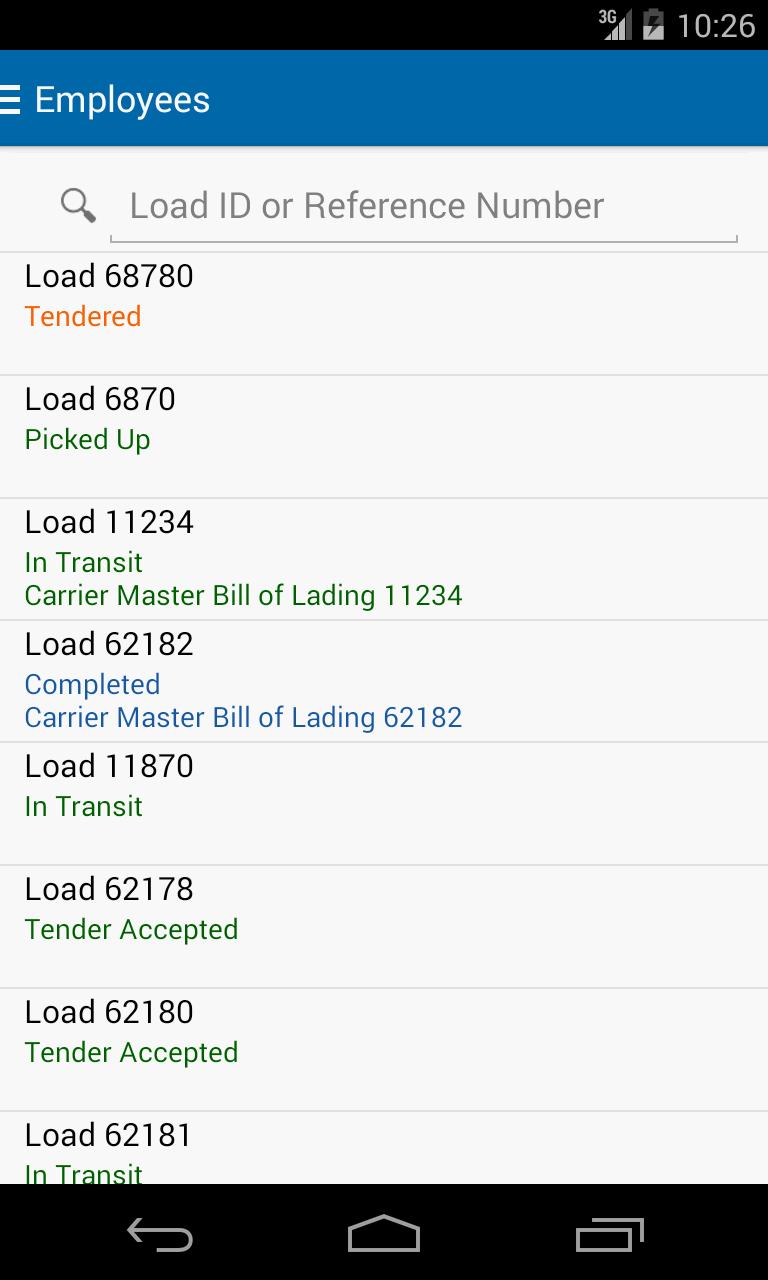Tap Load 11870 in transit

(384, 804)
